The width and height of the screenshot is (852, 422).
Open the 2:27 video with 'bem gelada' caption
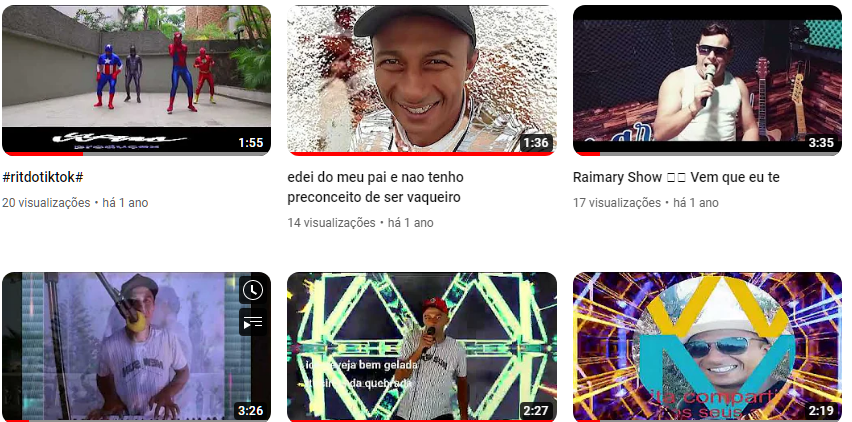click(422, 347)
